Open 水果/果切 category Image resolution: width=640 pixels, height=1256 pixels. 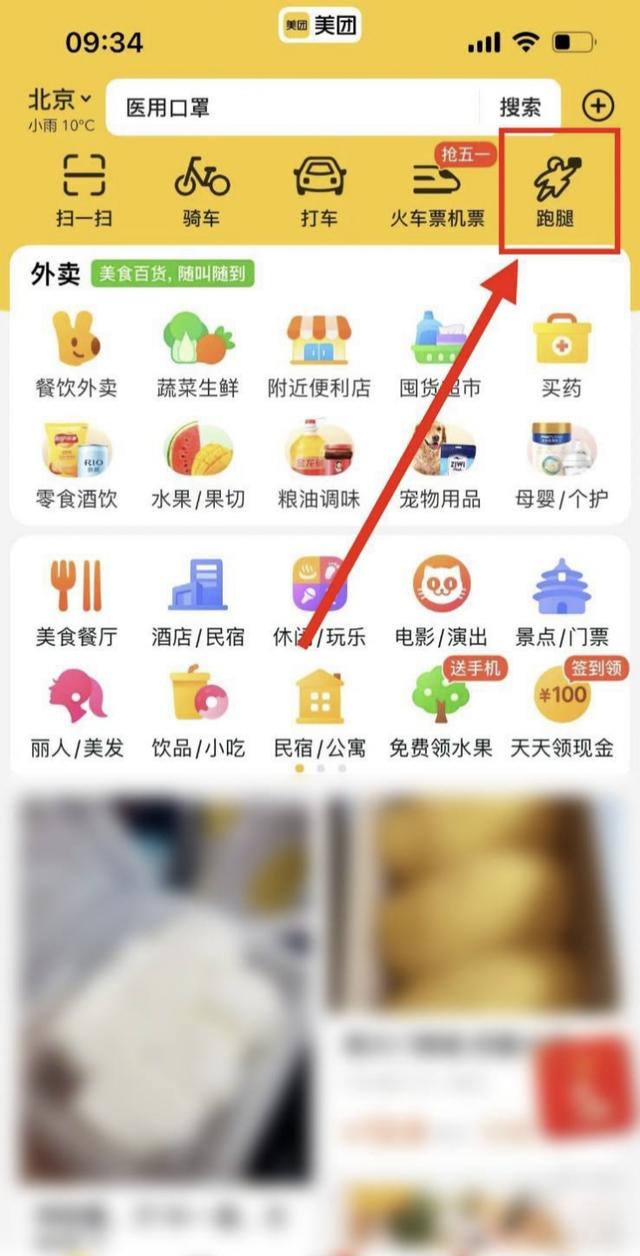pos(198,465)
